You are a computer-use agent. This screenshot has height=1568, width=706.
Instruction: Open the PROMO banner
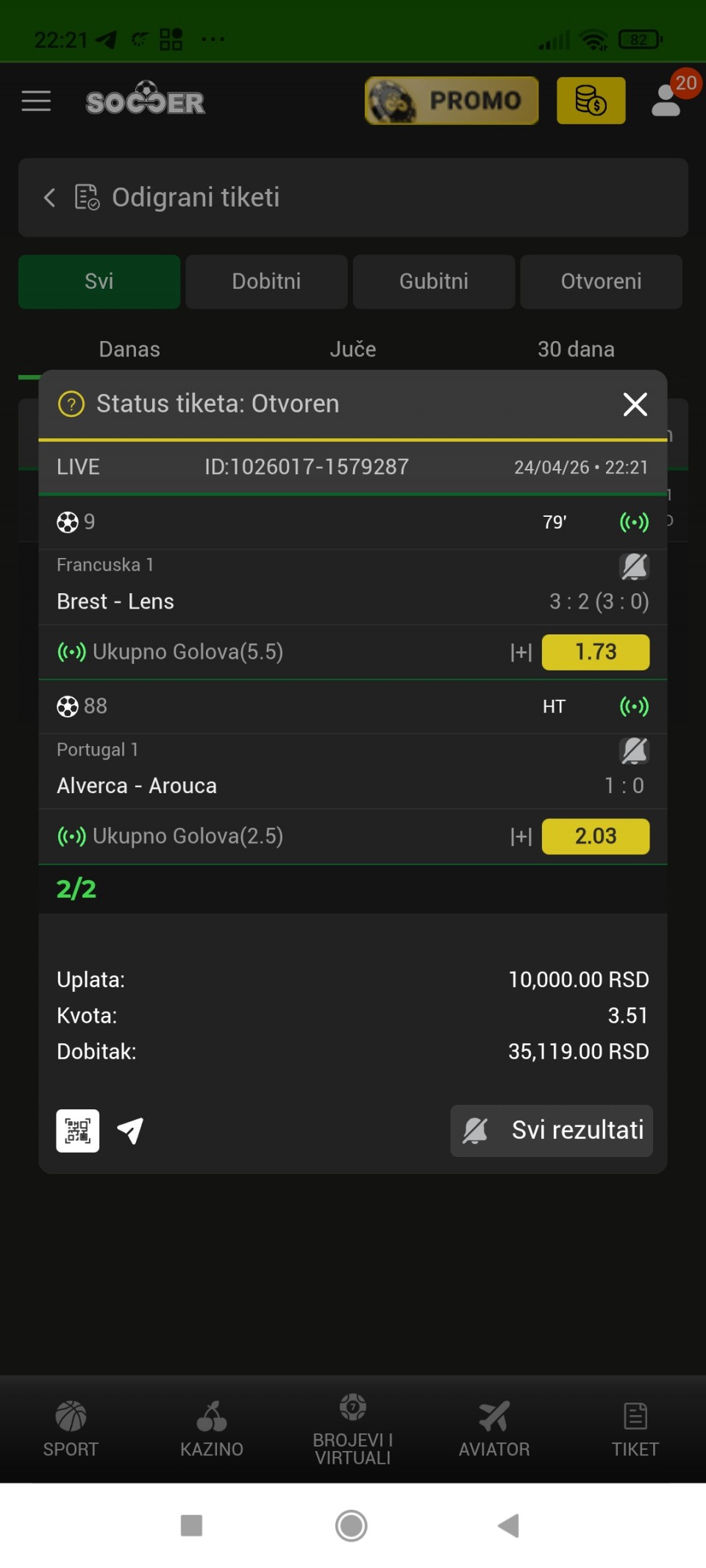(452, 101)
